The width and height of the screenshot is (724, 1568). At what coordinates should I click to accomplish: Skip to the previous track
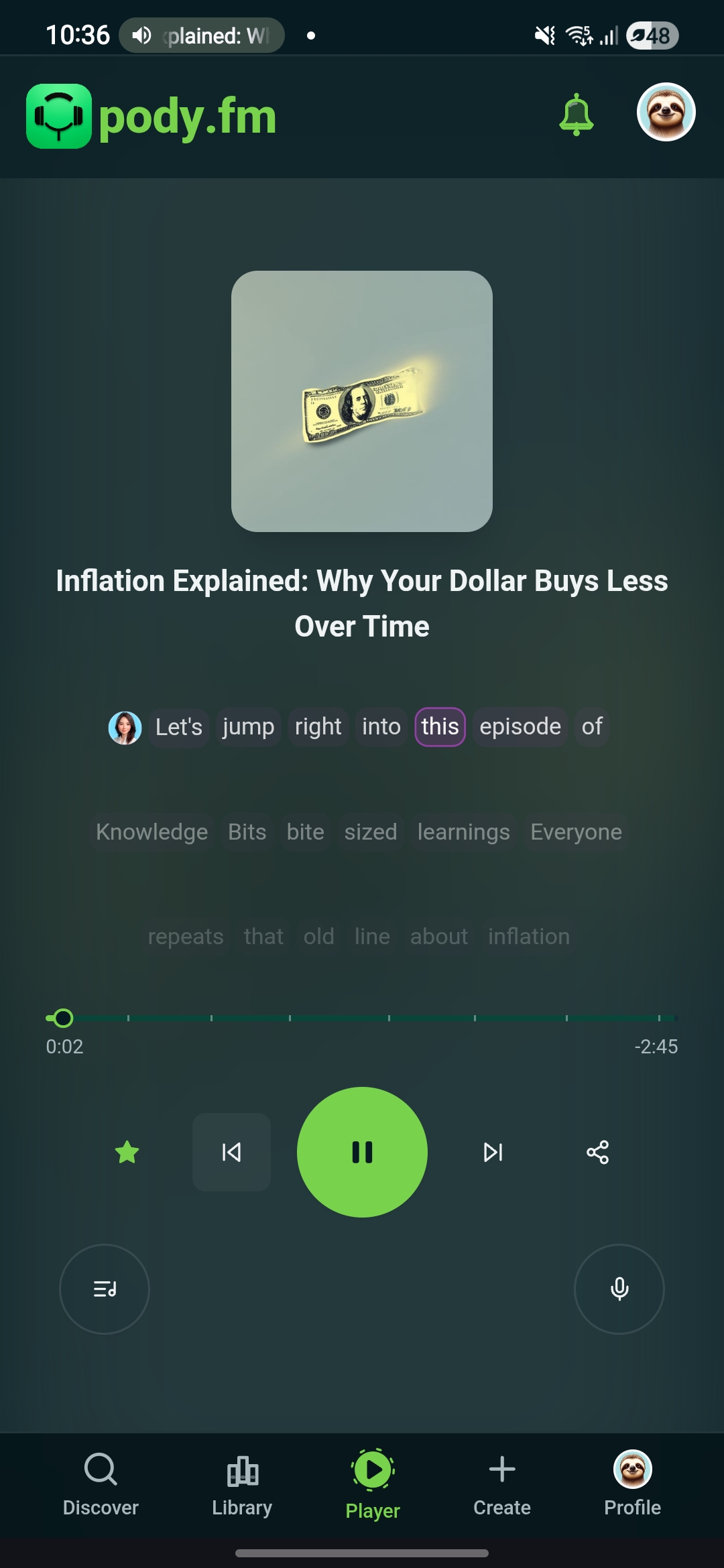(231, 1152)
